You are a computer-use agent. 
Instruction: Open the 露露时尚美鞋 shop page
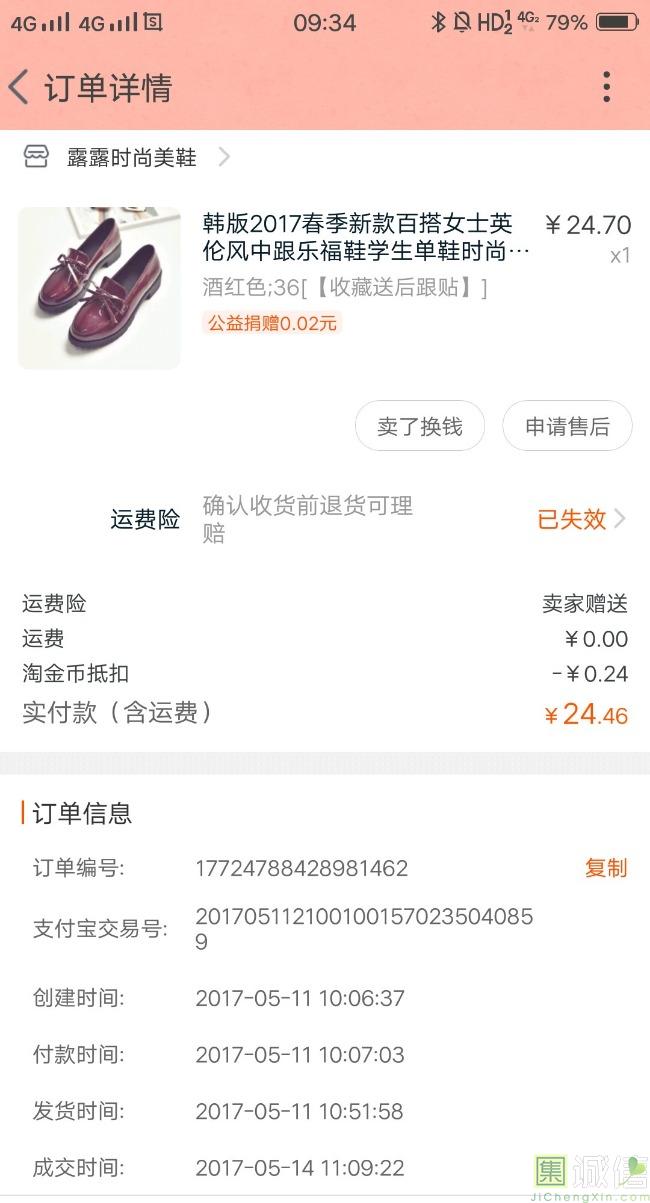point(130,157)
